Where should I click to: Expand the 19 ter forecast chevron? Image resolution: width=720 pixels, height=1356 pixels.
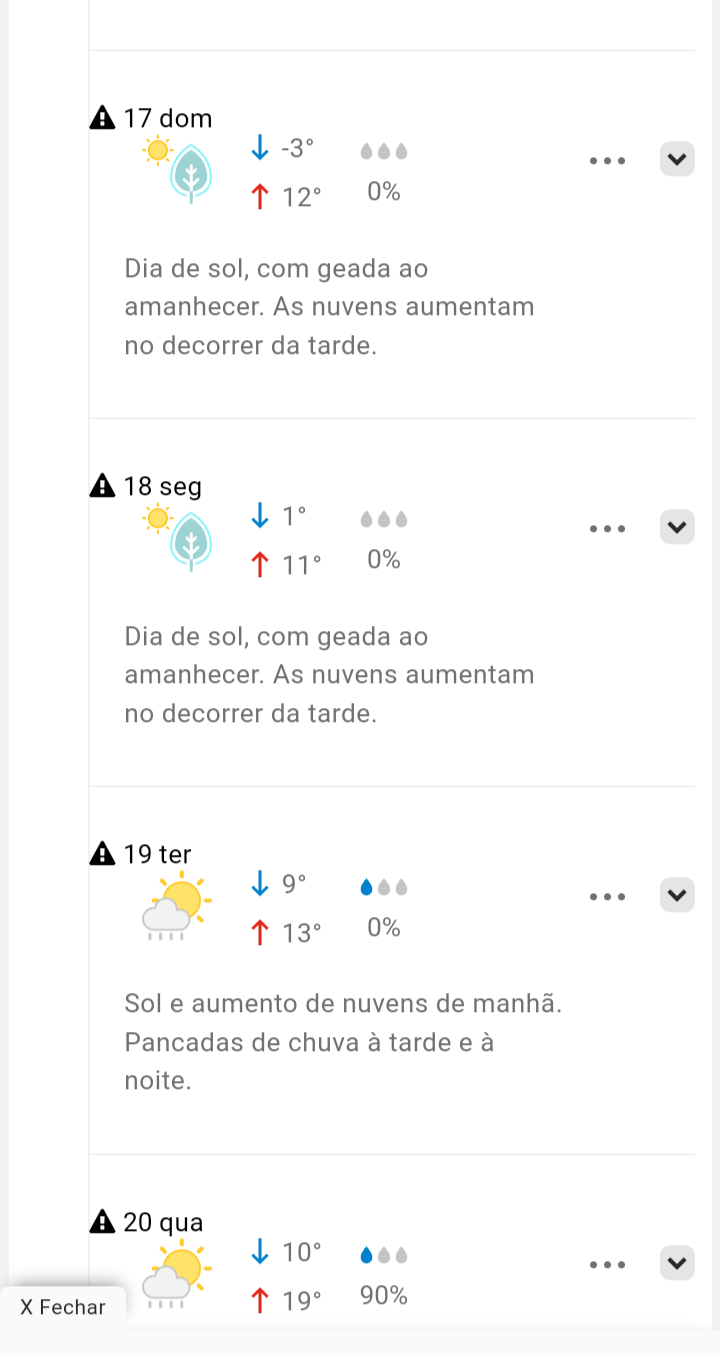677,895
